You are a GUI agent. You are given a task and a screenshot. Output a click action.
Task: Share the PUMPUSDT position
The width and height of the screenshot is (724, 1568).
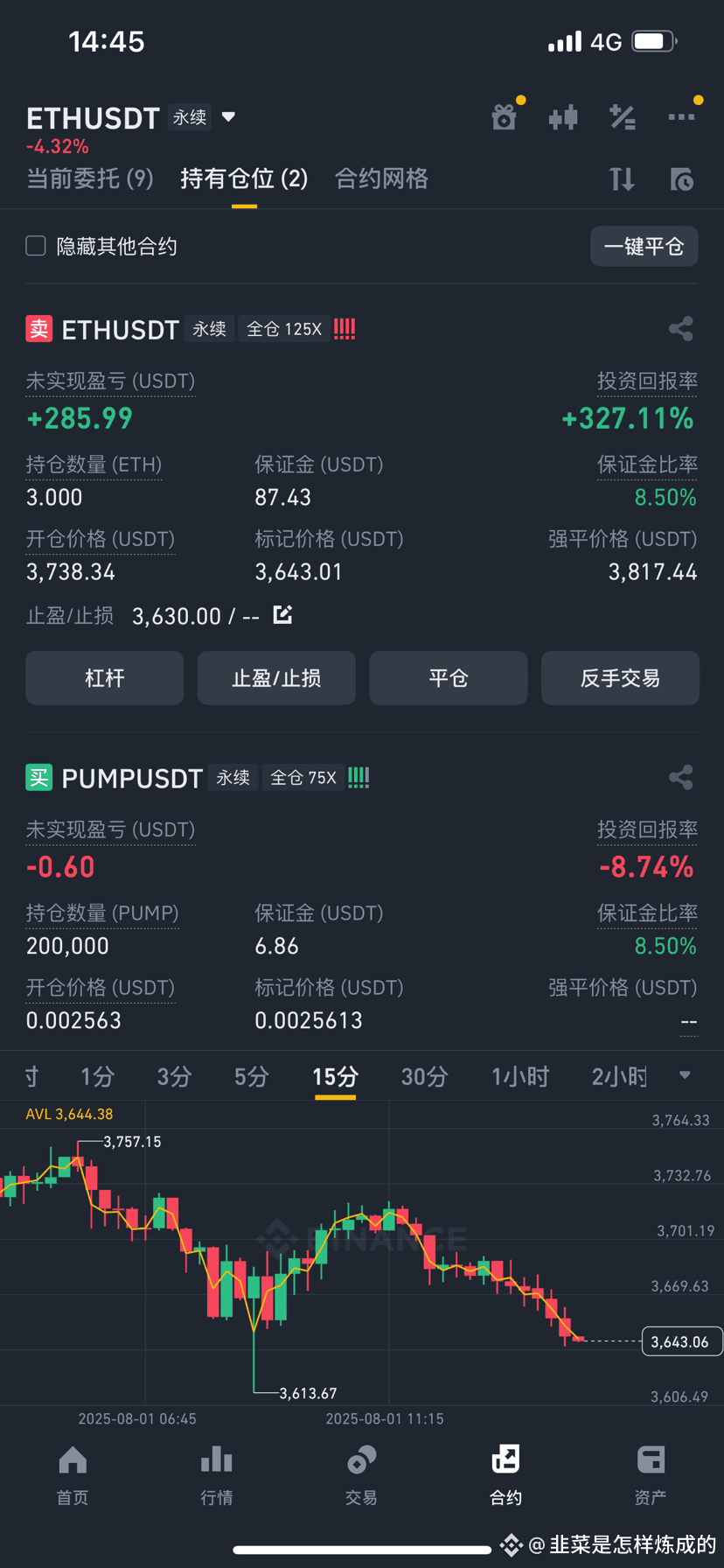[x=680, y=778]
